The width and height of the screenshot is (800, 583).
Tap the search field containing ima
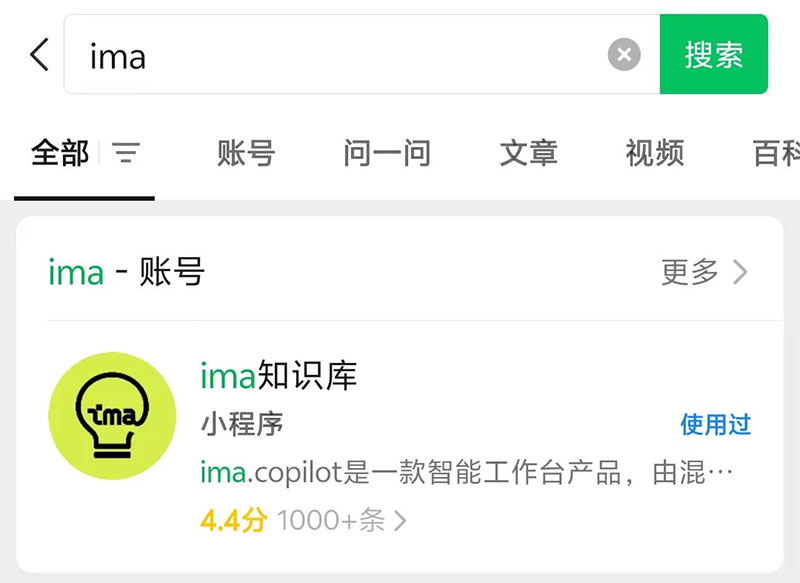(x=340, y=55)
